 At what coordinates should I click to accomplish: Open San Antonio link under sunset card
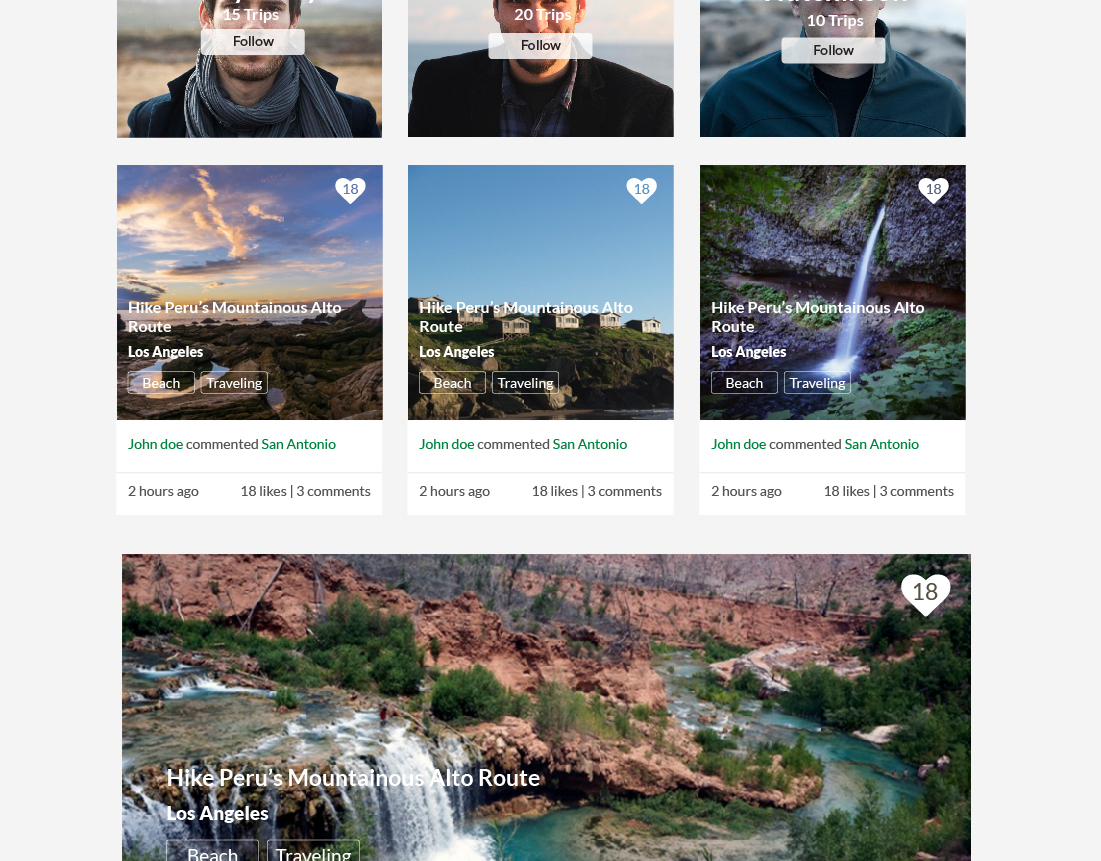pyautogui.click(x=298, y=444)
